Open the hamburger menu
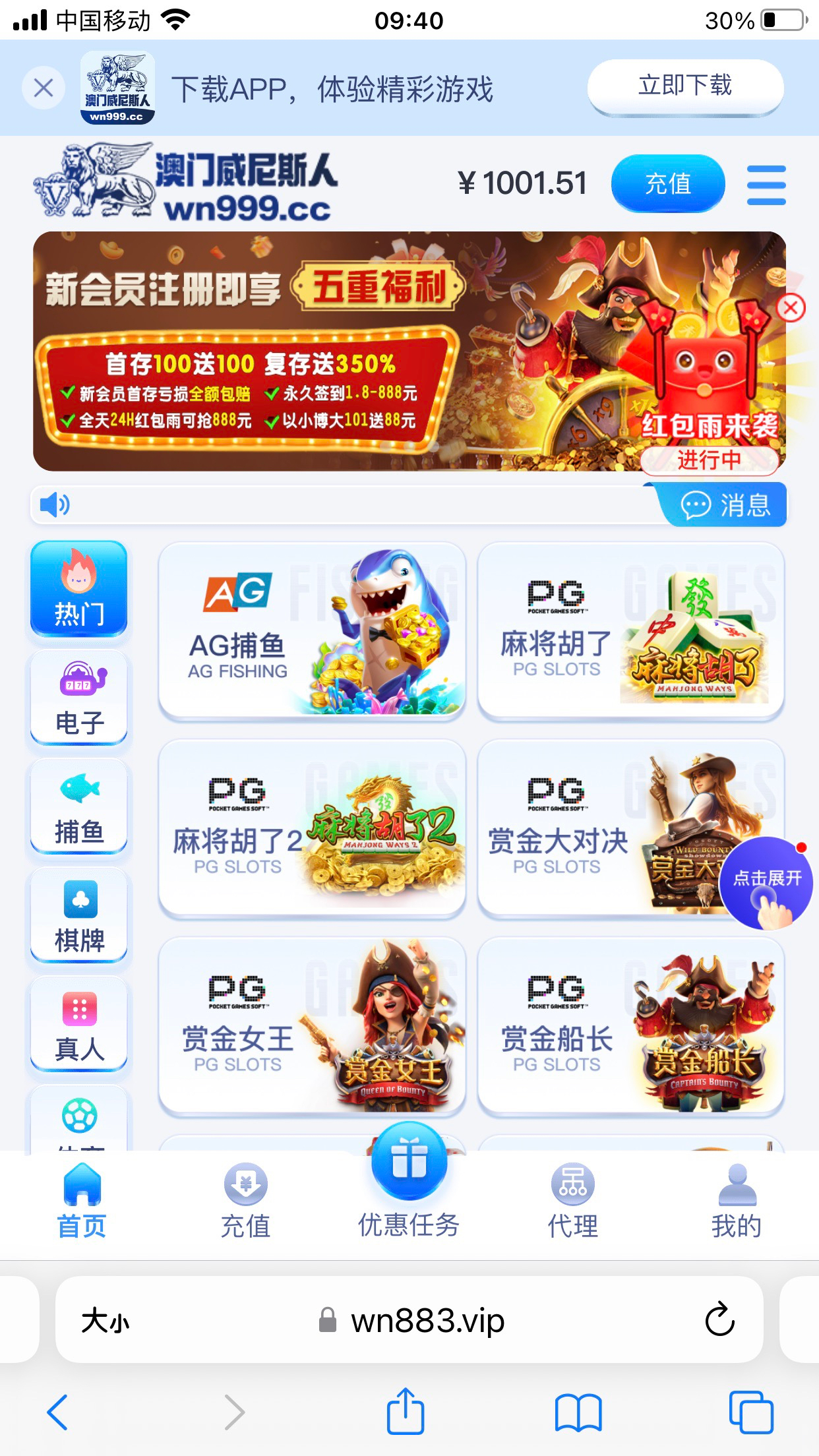This screenshot has height=1456, width=819. pos(766,185)
